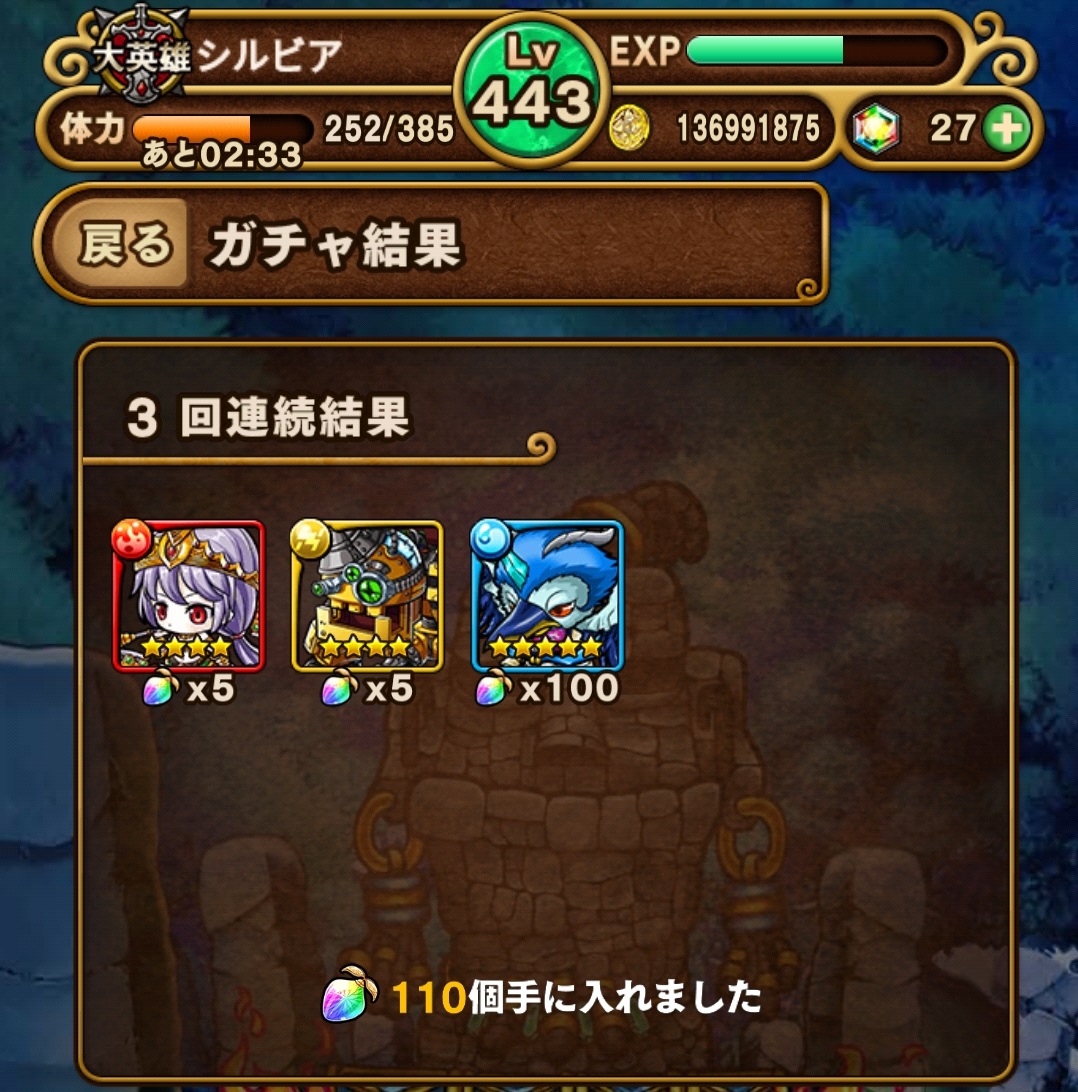This screenshot has width=1078, height=1092.
Task: Add more gems with the green plus
Action: tap(1006, 129)
